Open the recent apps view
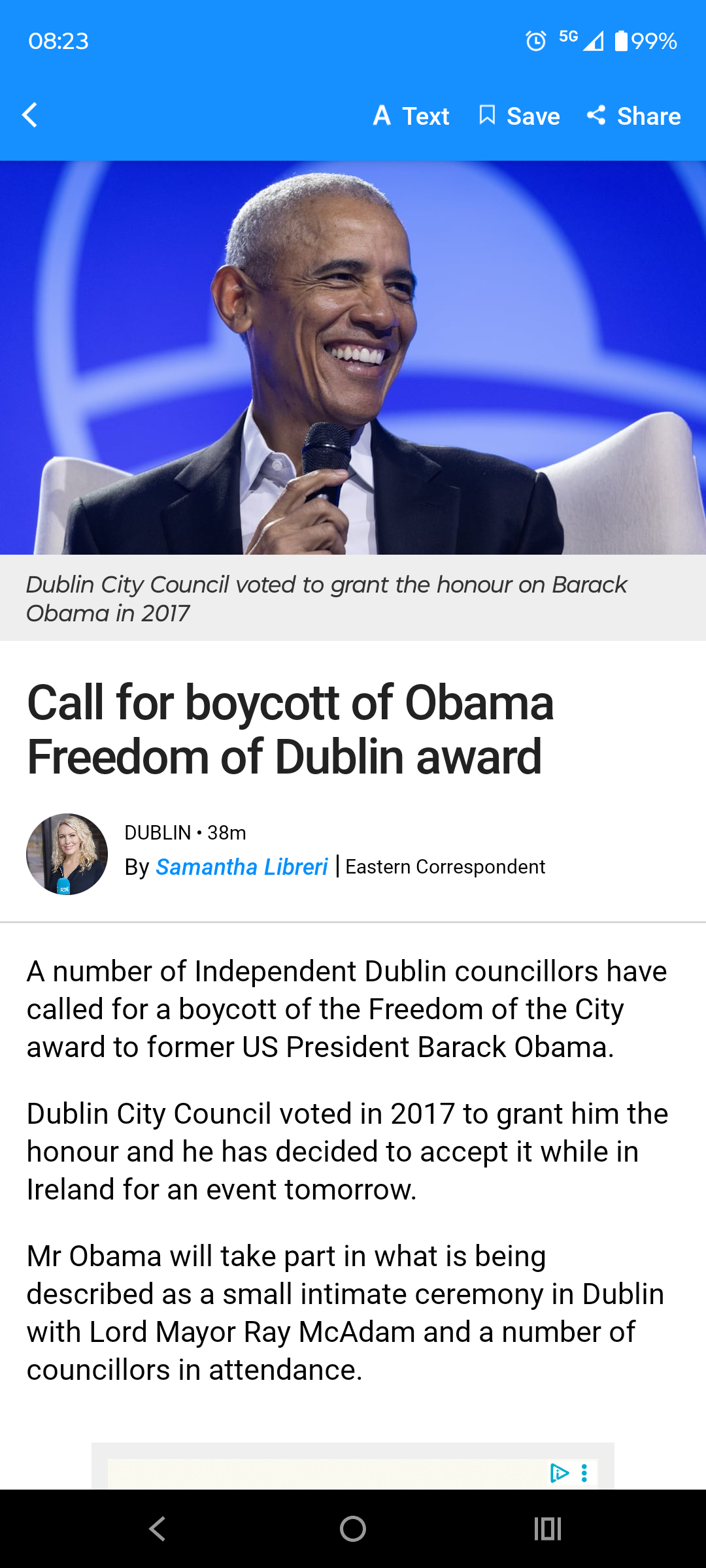 (x=548, y=1529)
